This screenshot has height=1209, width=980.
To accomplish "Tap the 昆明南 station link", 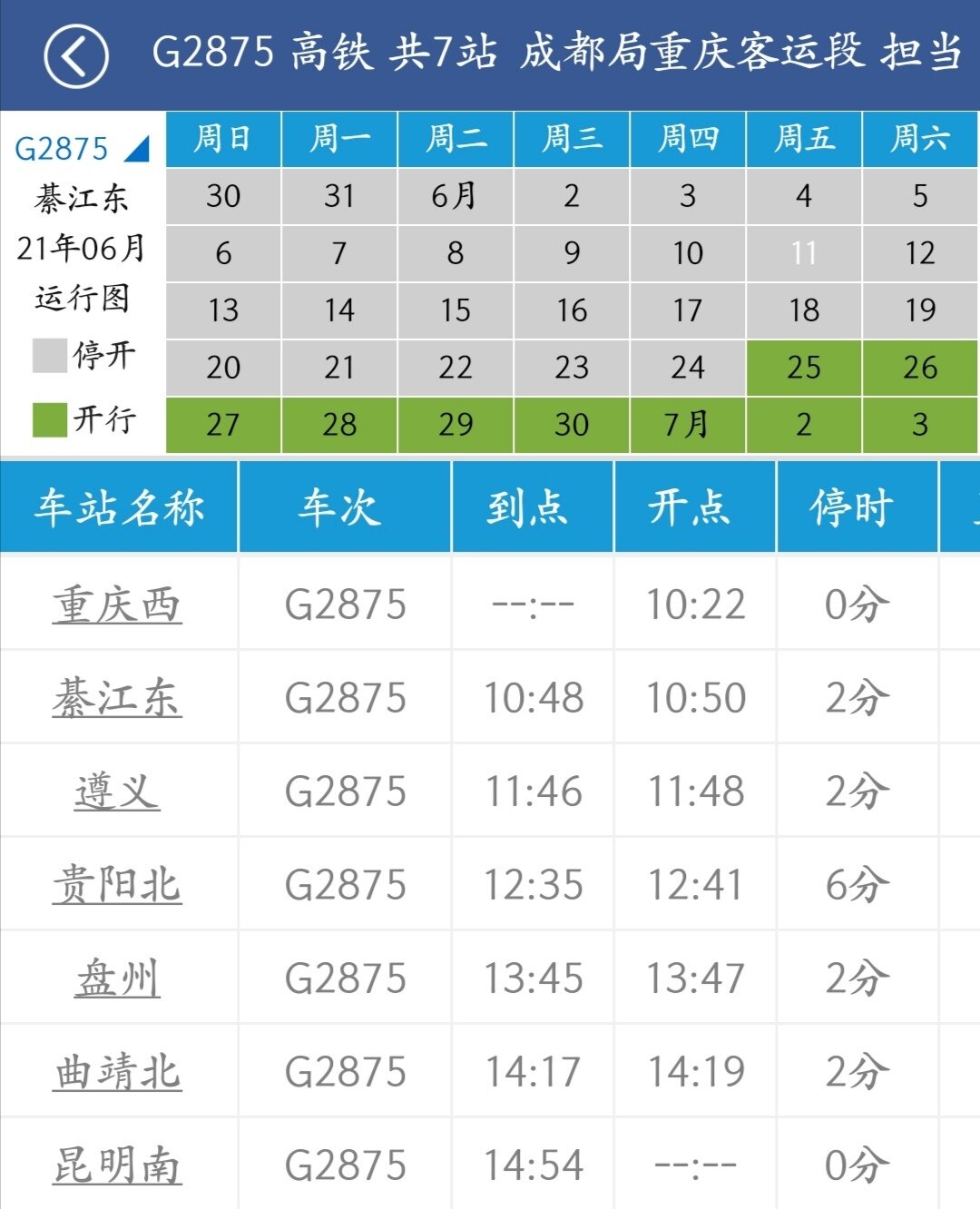I will 117,1165.
